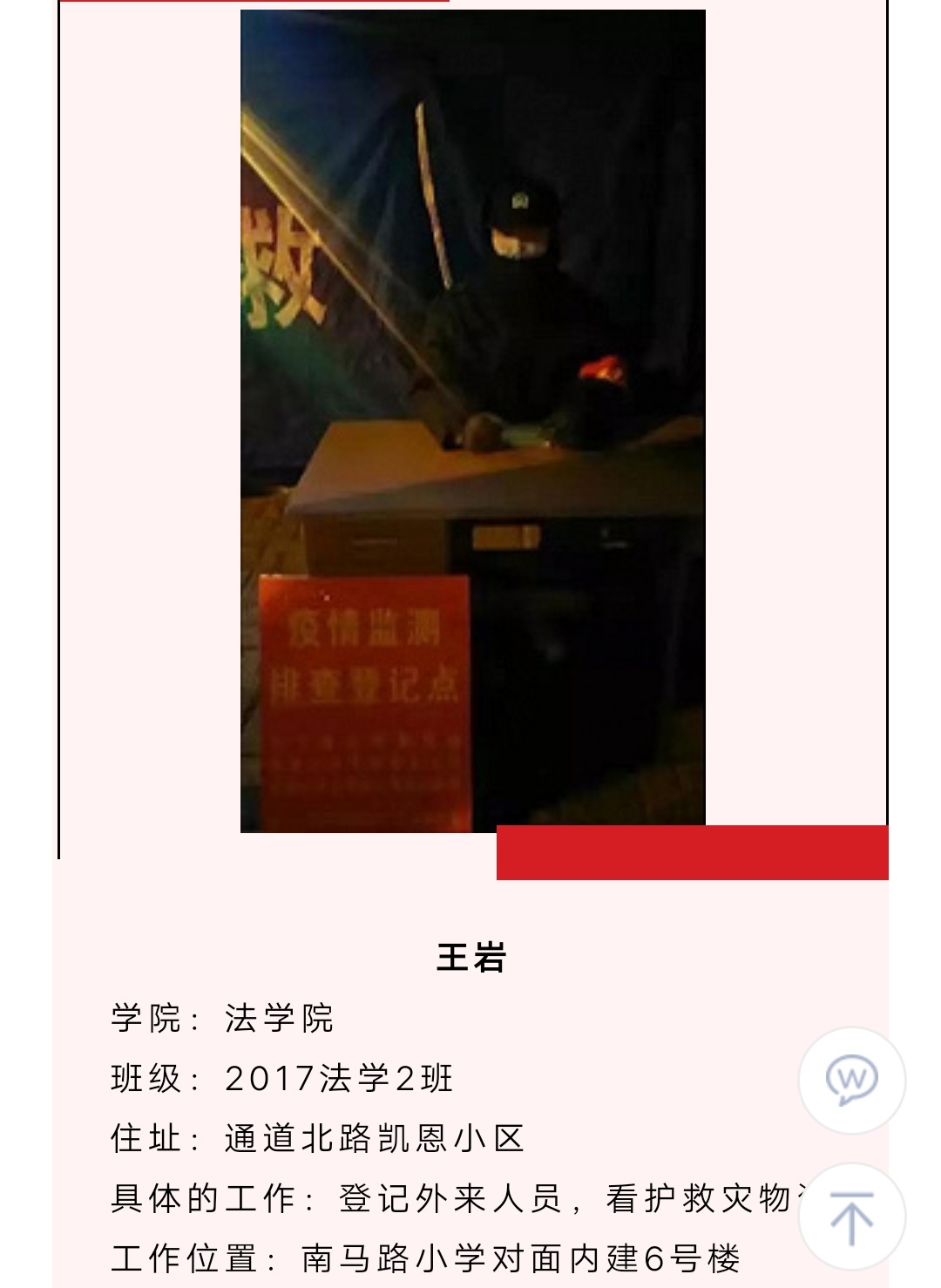
Task: Open the floating chat bubble button
Action: 851,1080
